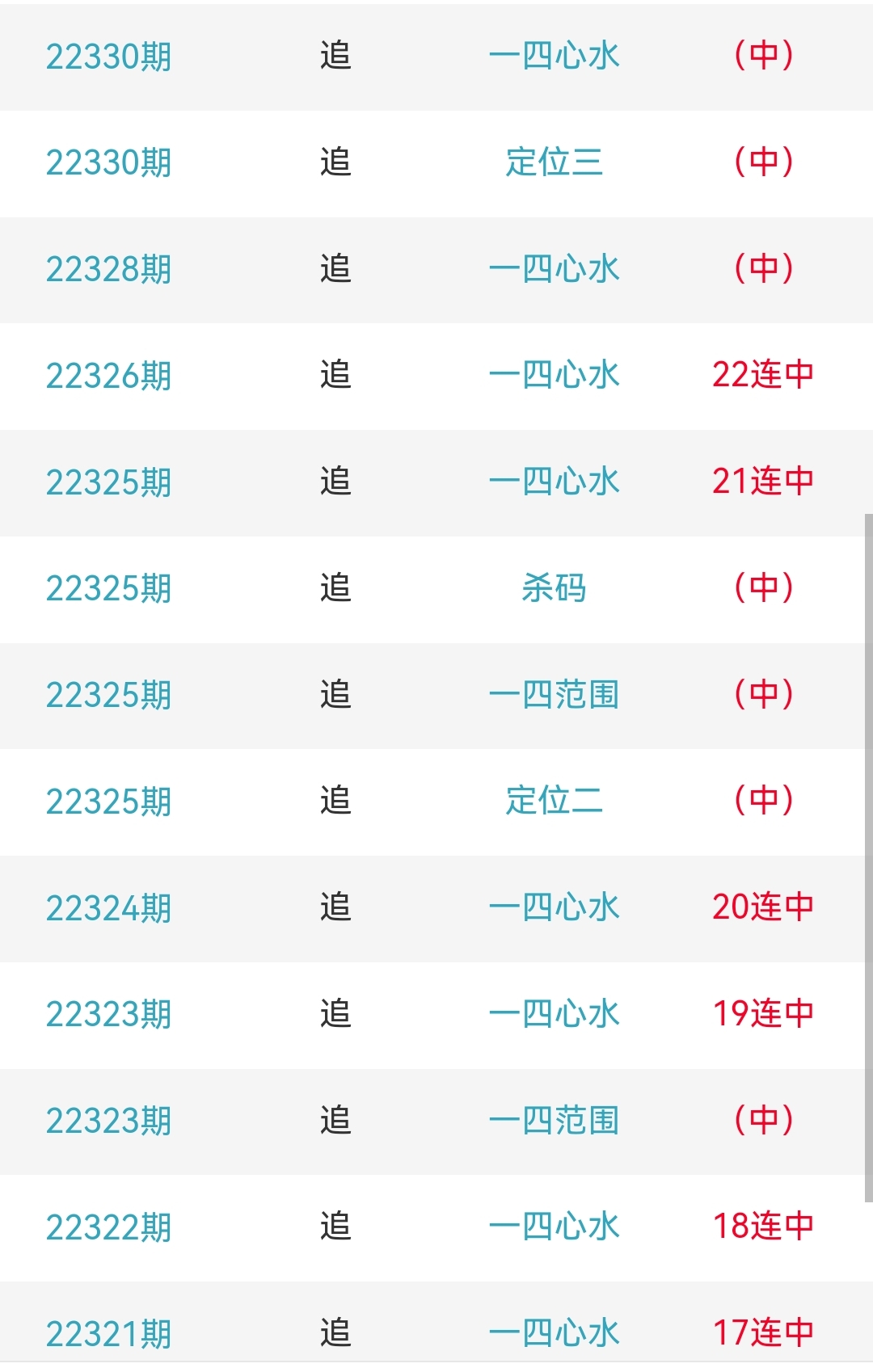Open 一四范围 record for 22323期

[x=556, y=1121]
